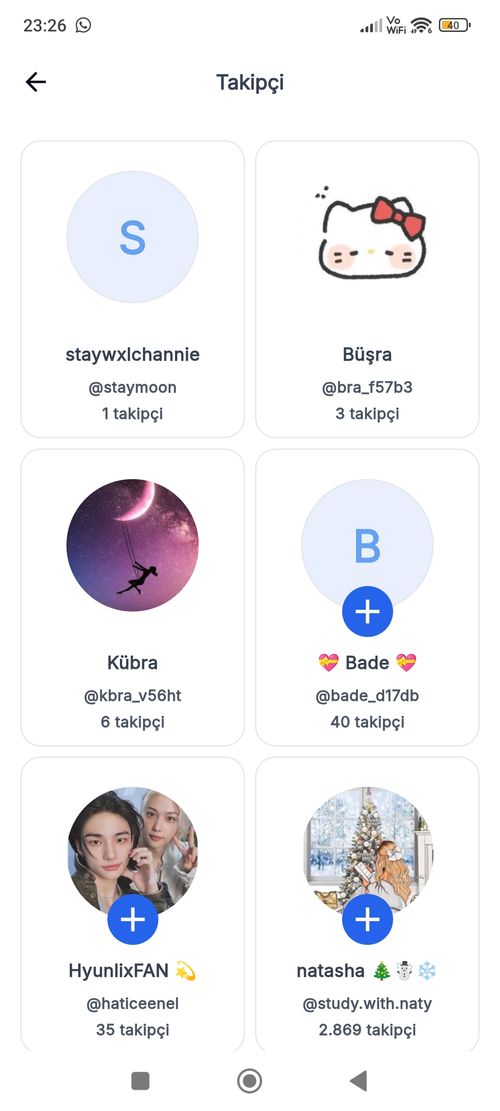Viewport: 500px width, 1111px height.
Task: Go back using the top-left arrow
Action: (35, 82)
